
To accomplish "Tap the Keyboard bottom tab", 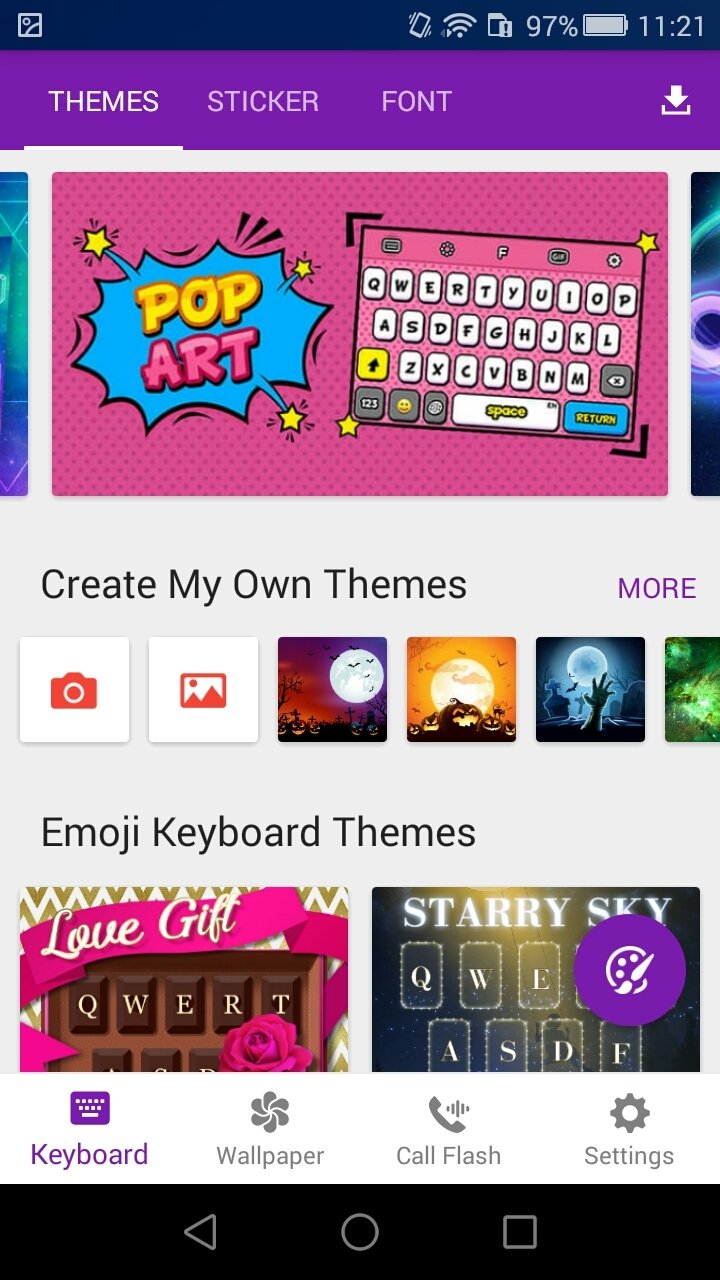I will tap(89, 1130).
